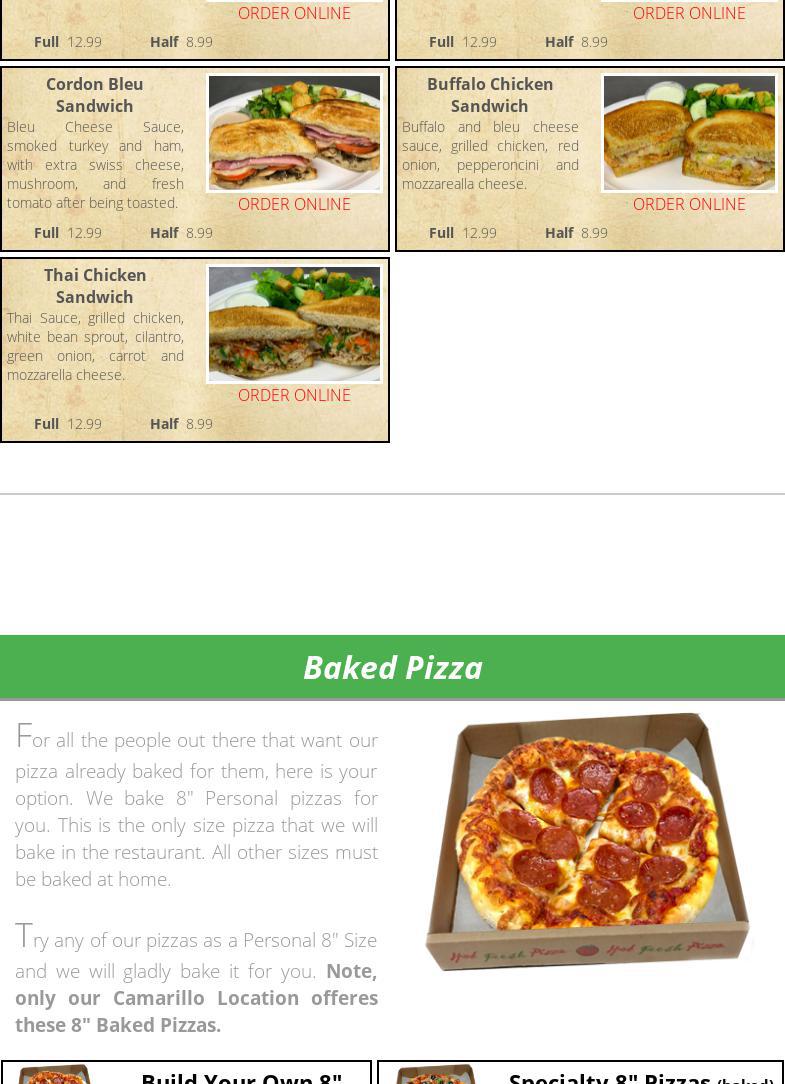Order the Thai Chicken Sandwich online
This screenshot has height=1084, width=785.
[x=294, y=395]
